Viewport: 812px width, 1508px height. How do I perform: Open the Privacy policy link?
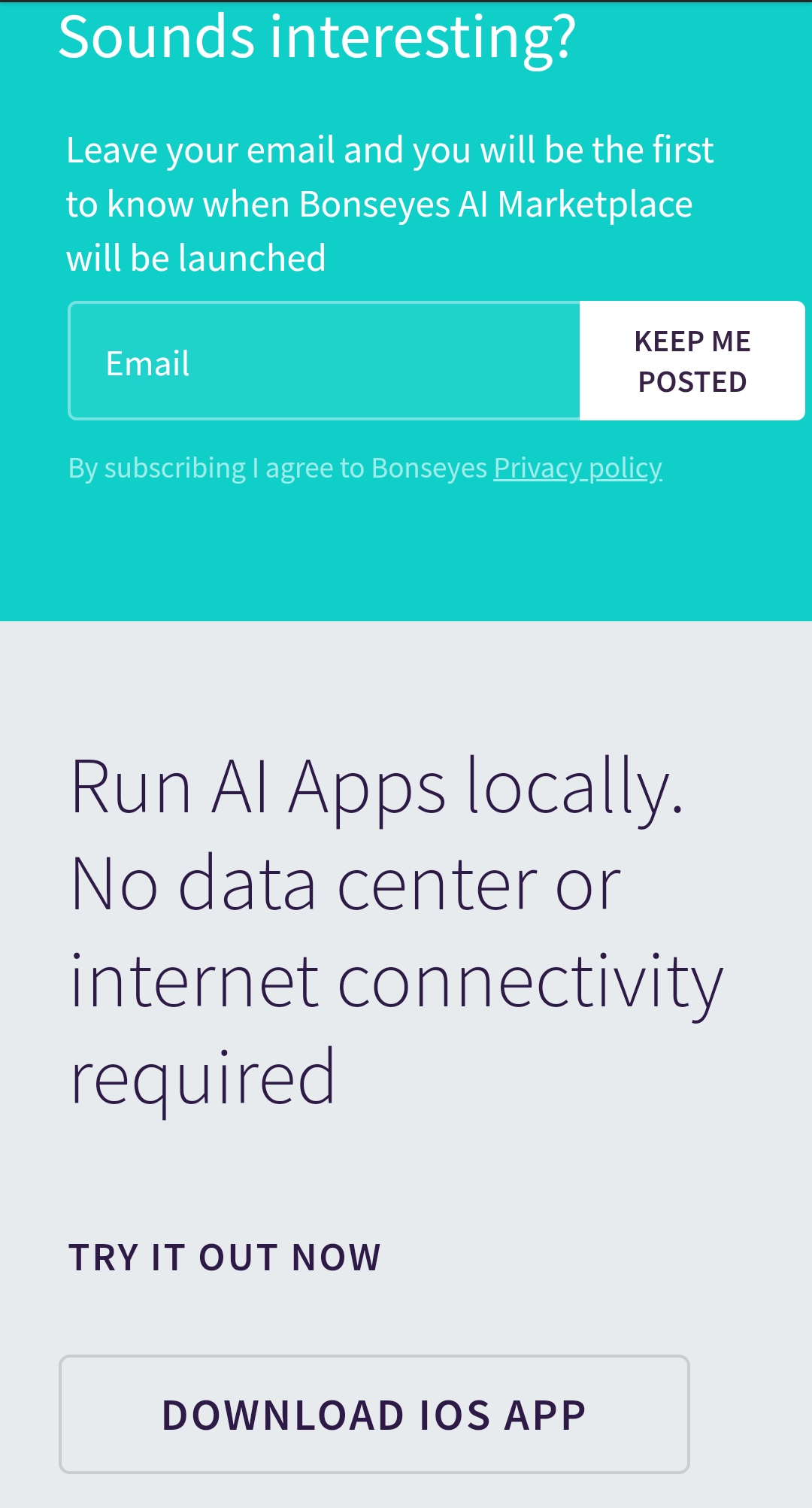tap(577, 469)
